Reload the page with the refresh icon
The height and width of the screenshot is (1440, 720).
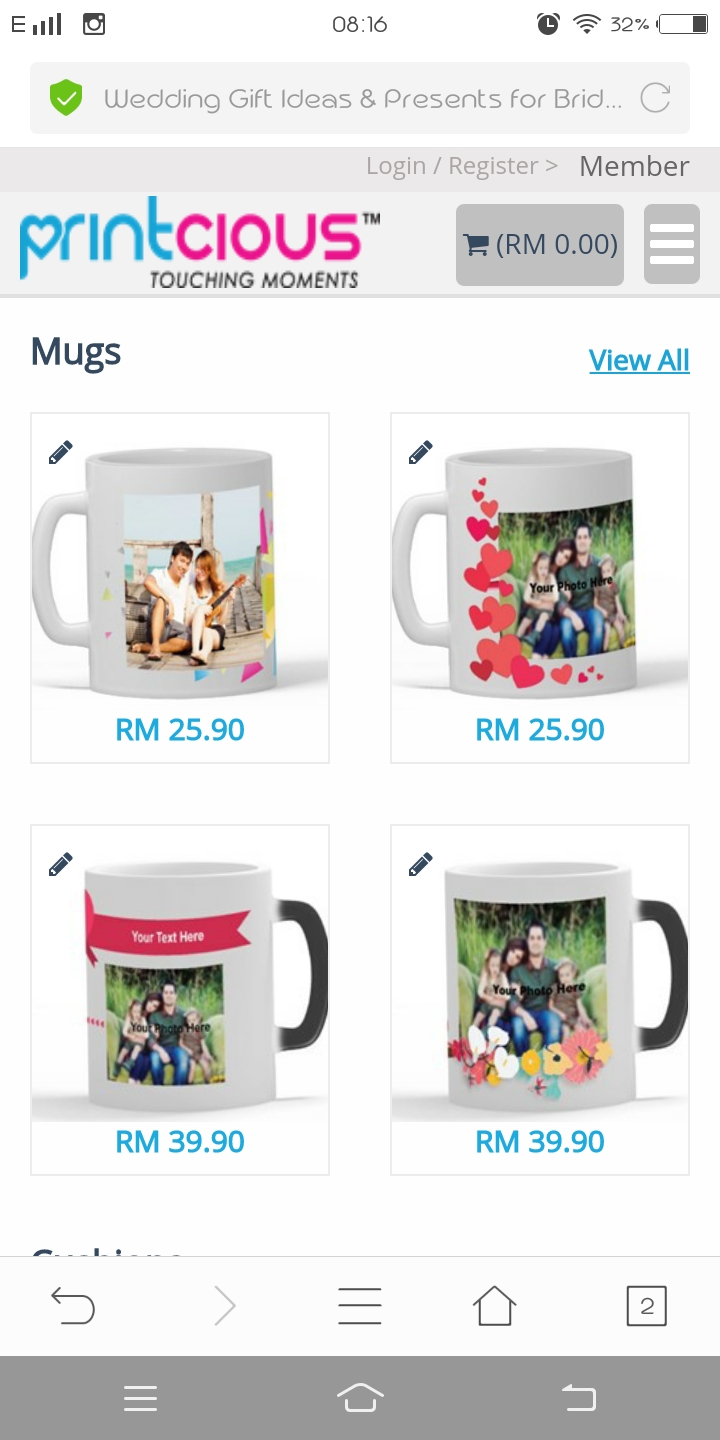(x=655, y=98)
